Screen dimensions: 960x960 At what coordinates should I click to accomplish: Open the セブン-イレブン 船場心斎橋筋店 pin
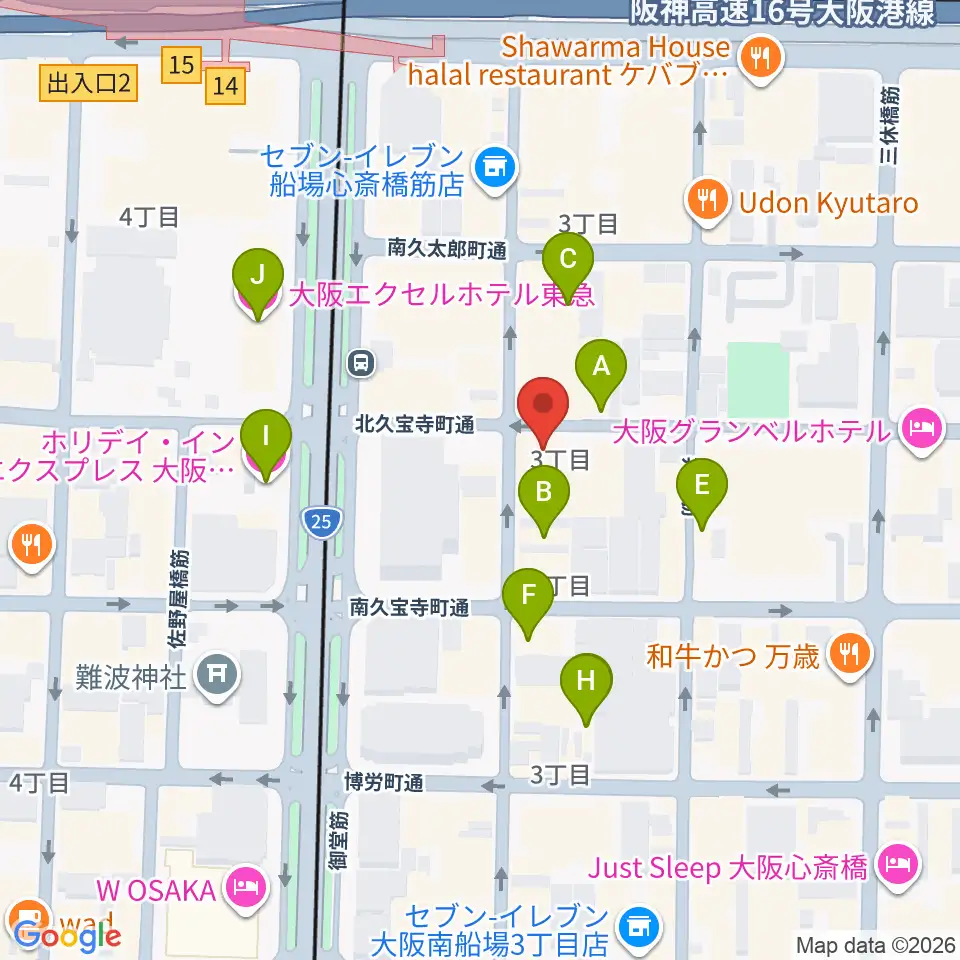(495, 168)
